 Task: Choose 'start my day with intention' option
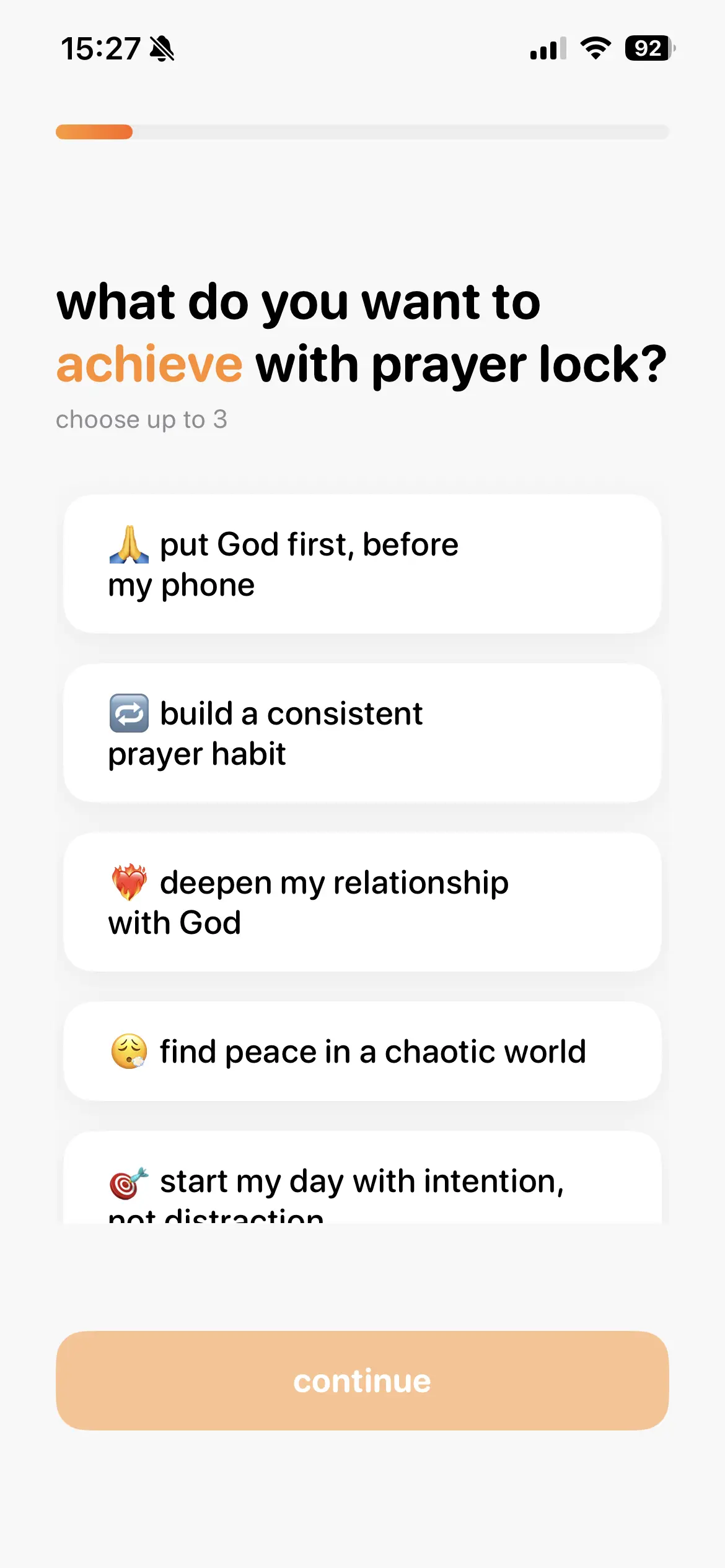(x=362, y=1183)
